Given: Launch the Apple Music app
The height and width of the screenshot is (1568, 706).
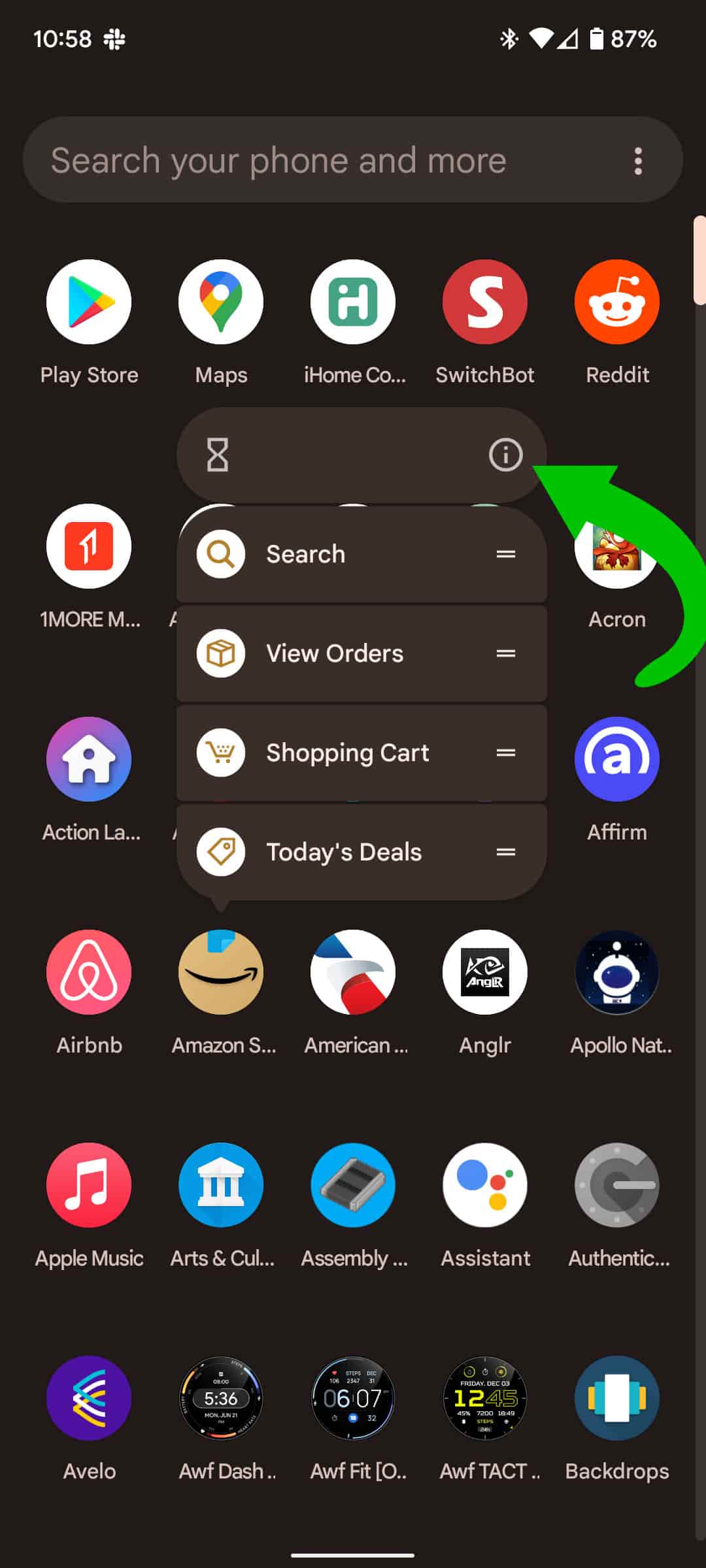Looking at the screenshot, I should 89,1185.
